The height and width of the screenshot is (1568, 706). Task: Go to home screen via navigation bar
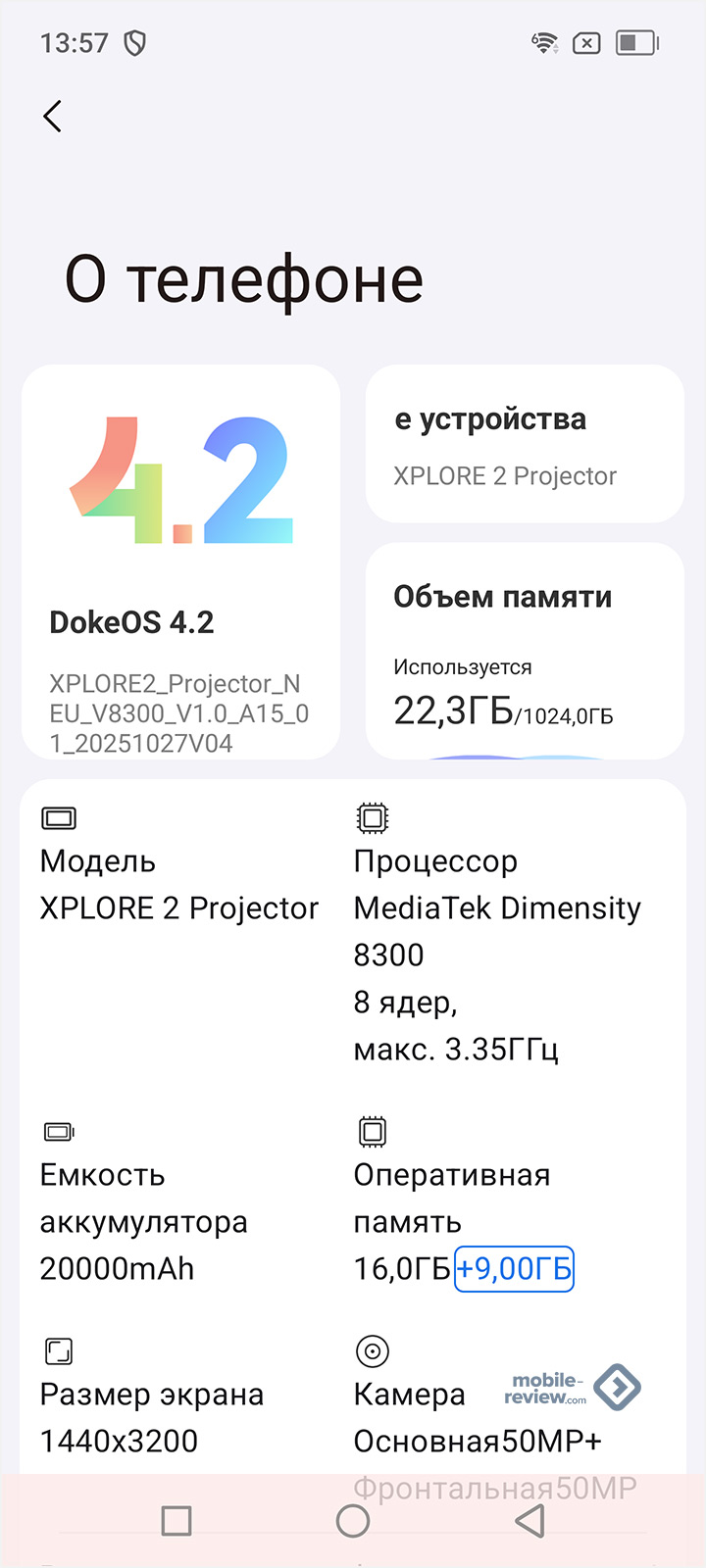(x=353, y=1521)
